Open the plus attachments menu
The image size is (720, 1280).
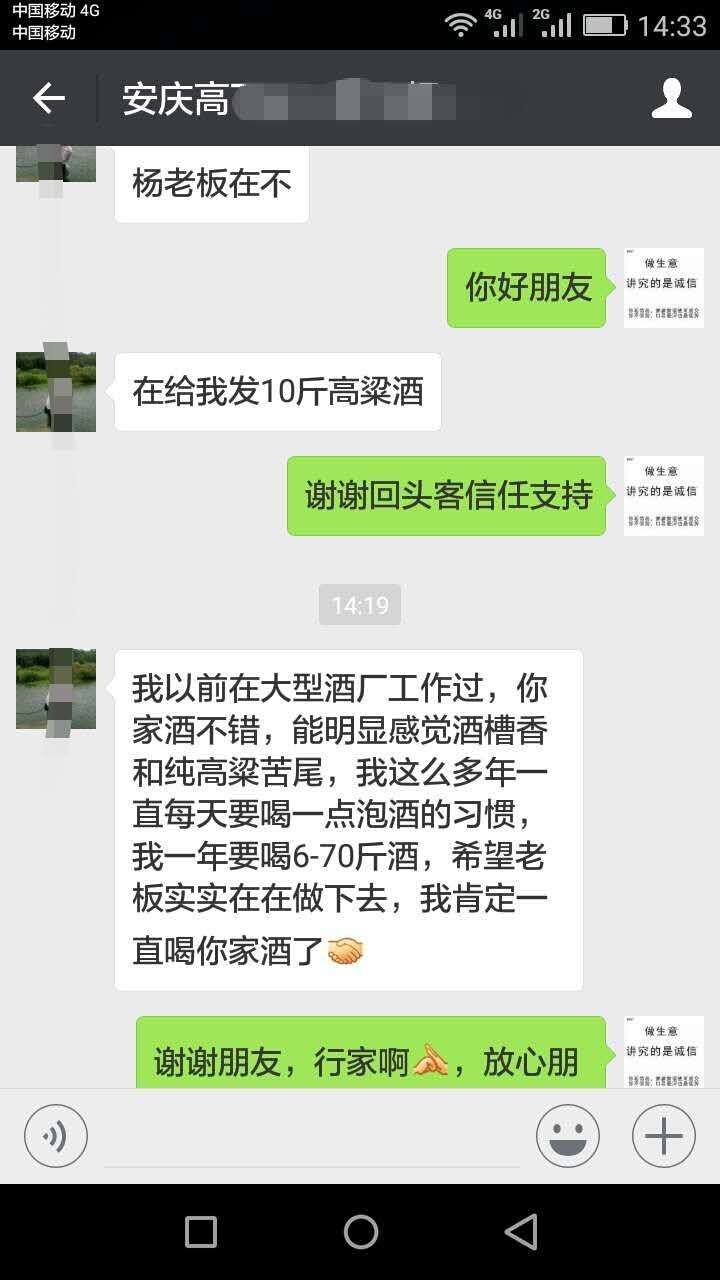tap(663, 1136)
